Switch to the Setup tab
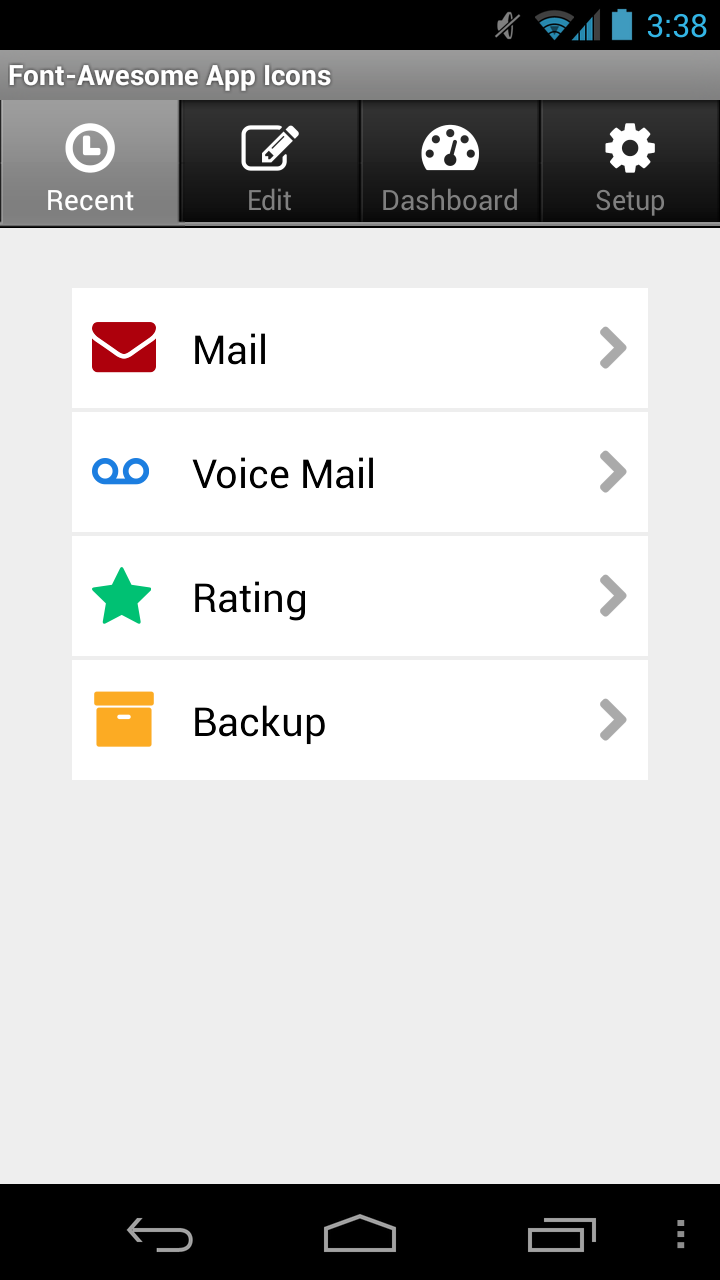 pos(630,163)
